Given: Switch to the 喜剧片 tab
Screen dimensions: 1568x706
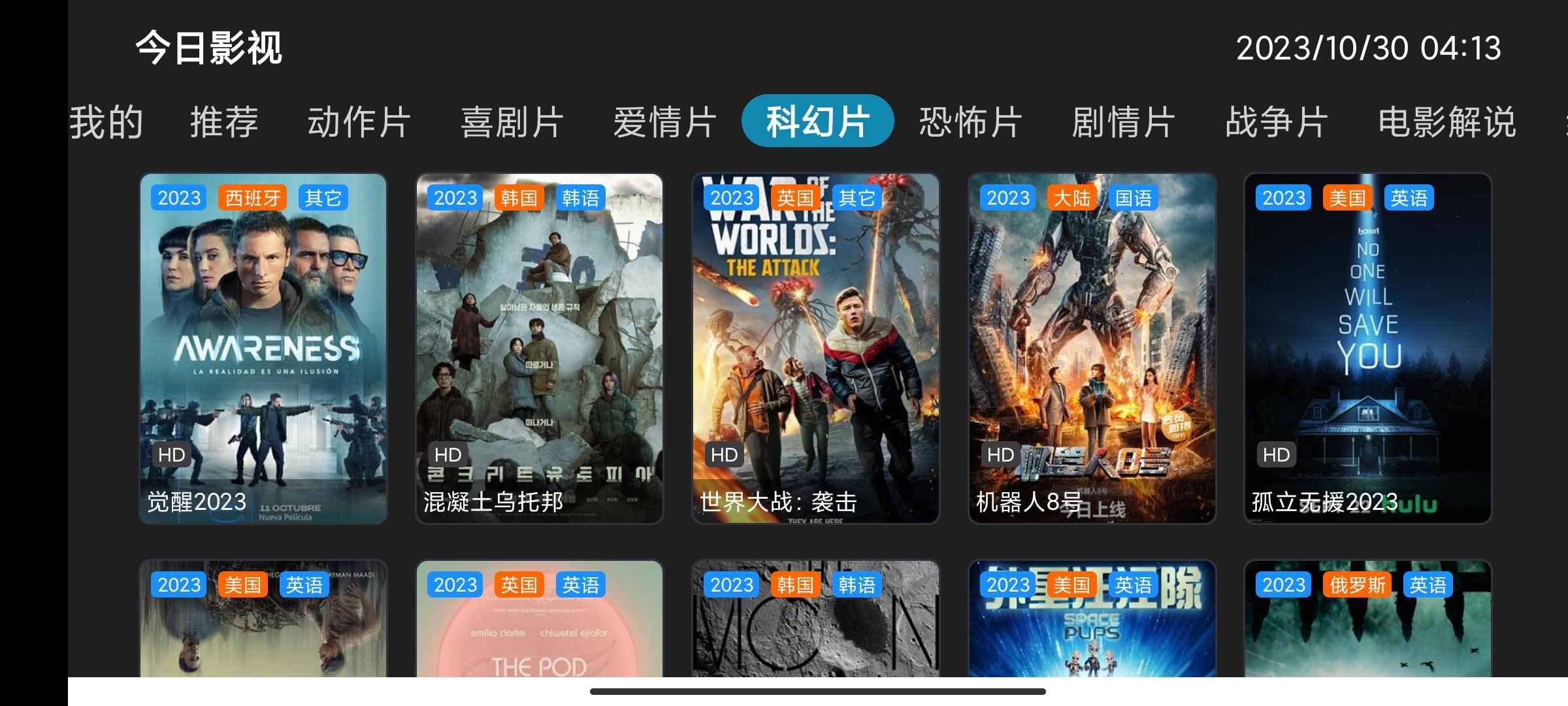Looking at the screenshot, I should 512,122.
